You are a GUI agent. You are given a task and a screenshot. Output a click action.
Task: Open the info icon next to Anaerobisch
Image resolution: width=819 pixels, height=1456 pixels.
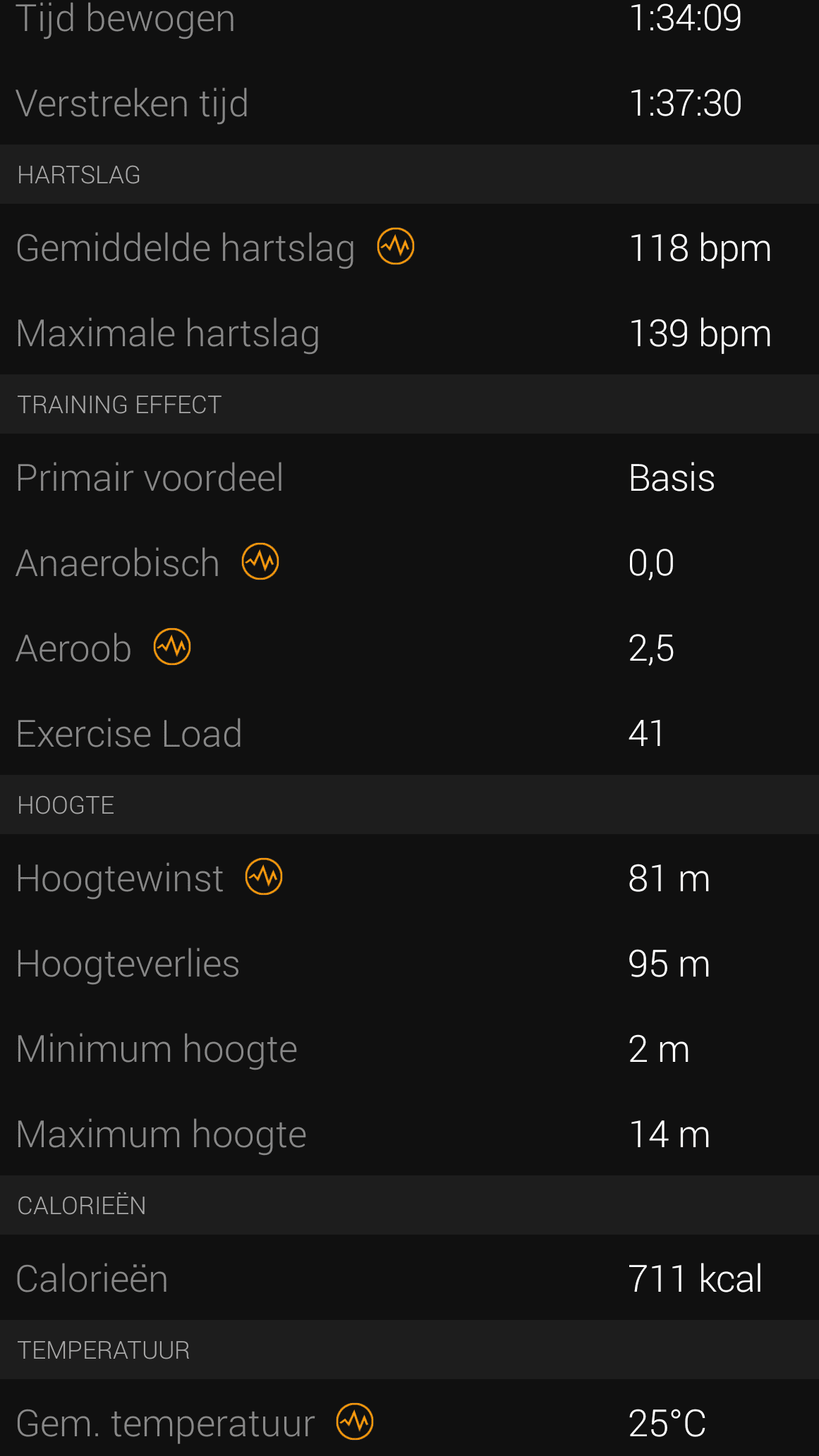260,561
